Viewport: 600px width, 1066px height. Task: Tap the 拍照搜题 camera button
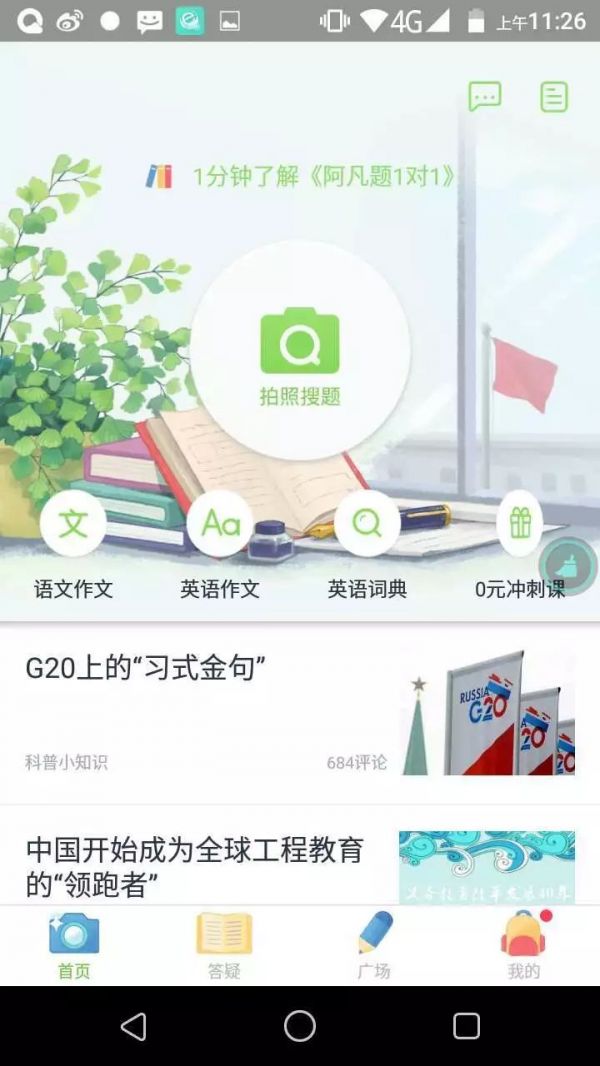[x=300, y=350]
